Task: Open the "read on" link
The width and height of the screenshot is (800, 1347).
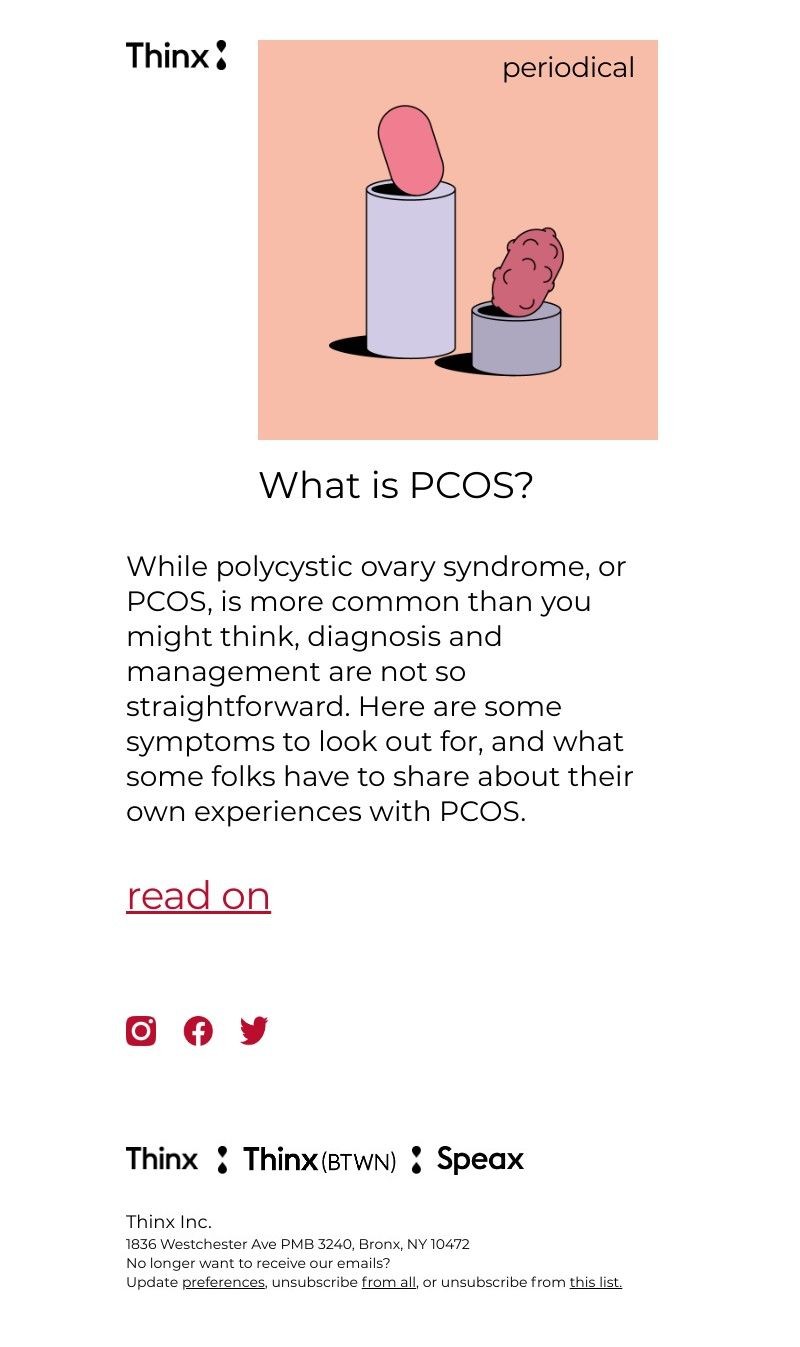Action: point(198,896)
